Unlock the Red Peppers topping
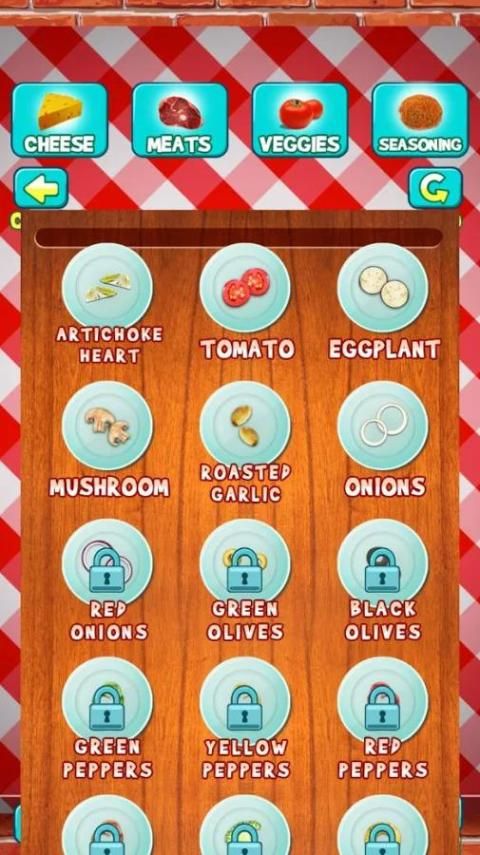This screenshot has height=855, width=480. pos(383,702)
